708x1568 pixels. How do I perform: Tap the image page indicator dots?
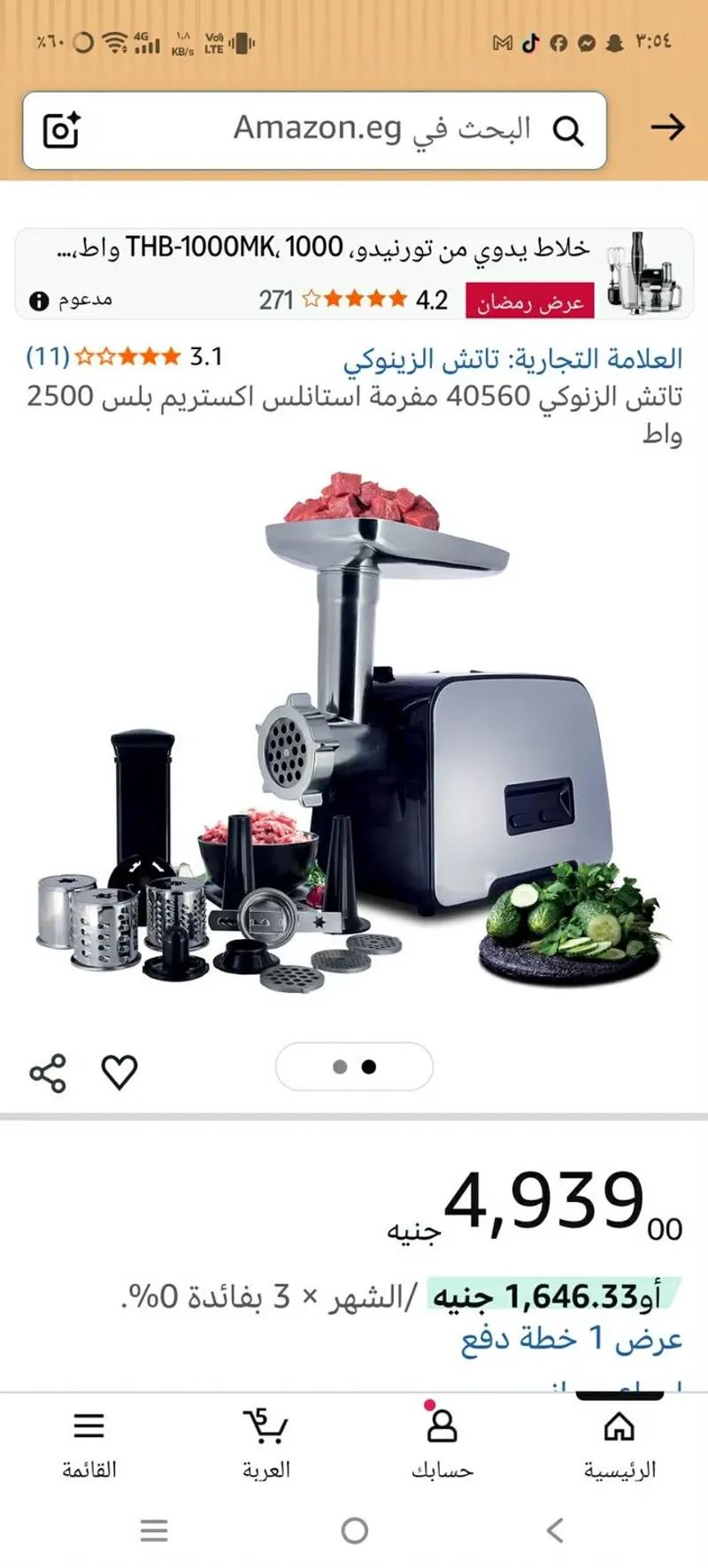tap(354, 1067)
